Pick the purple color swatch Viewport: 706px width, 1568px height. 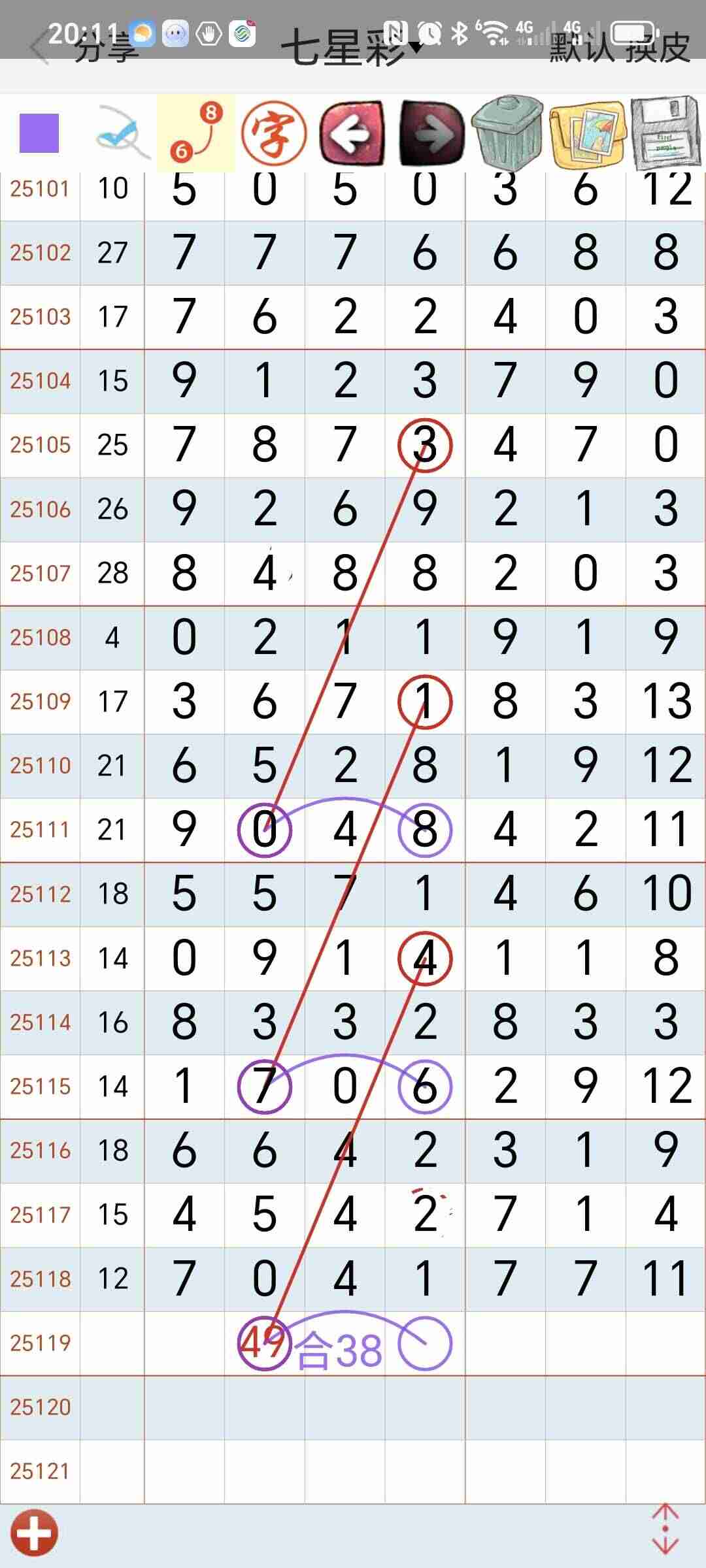39,133
